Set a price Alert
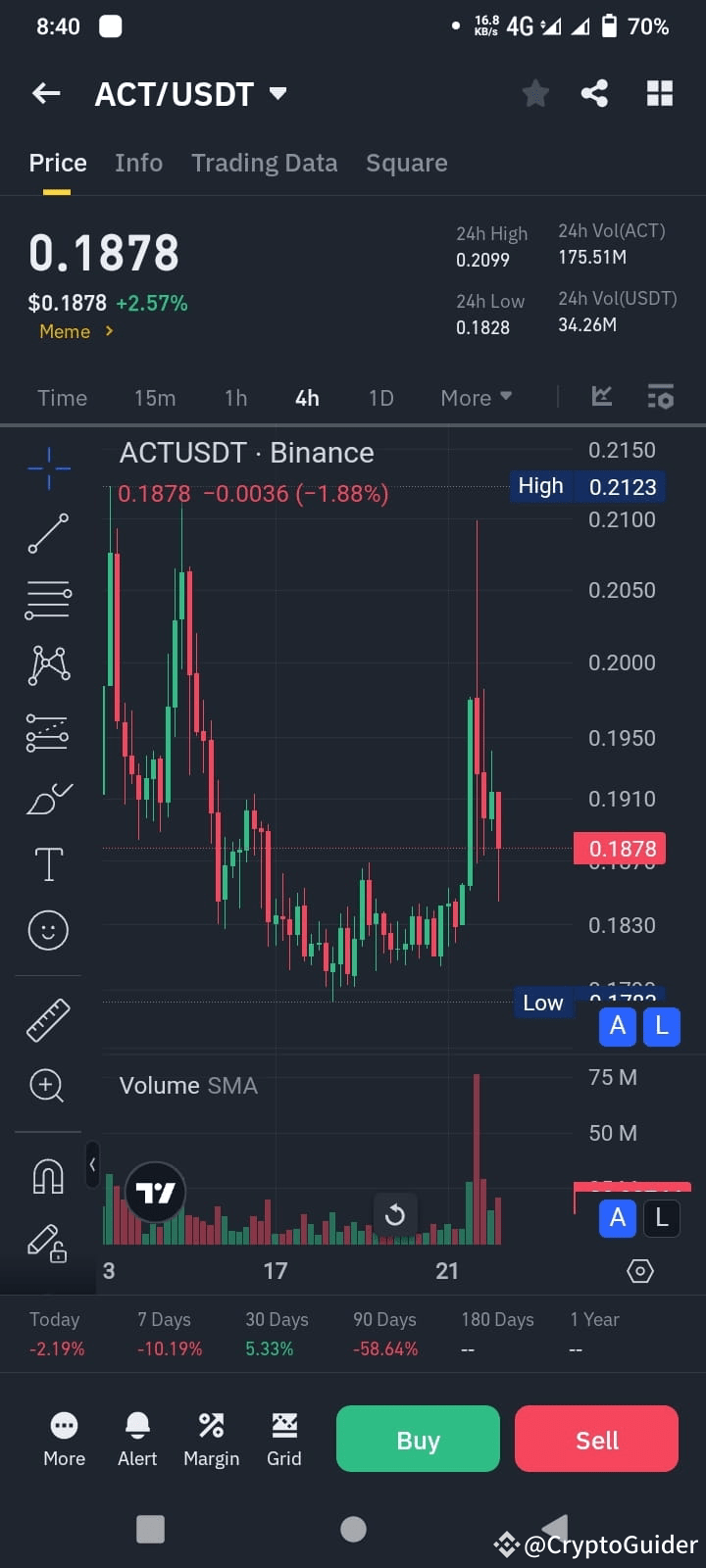Image resolution: width=706 pixels, height=1568 pixels. click(137, 1438)
